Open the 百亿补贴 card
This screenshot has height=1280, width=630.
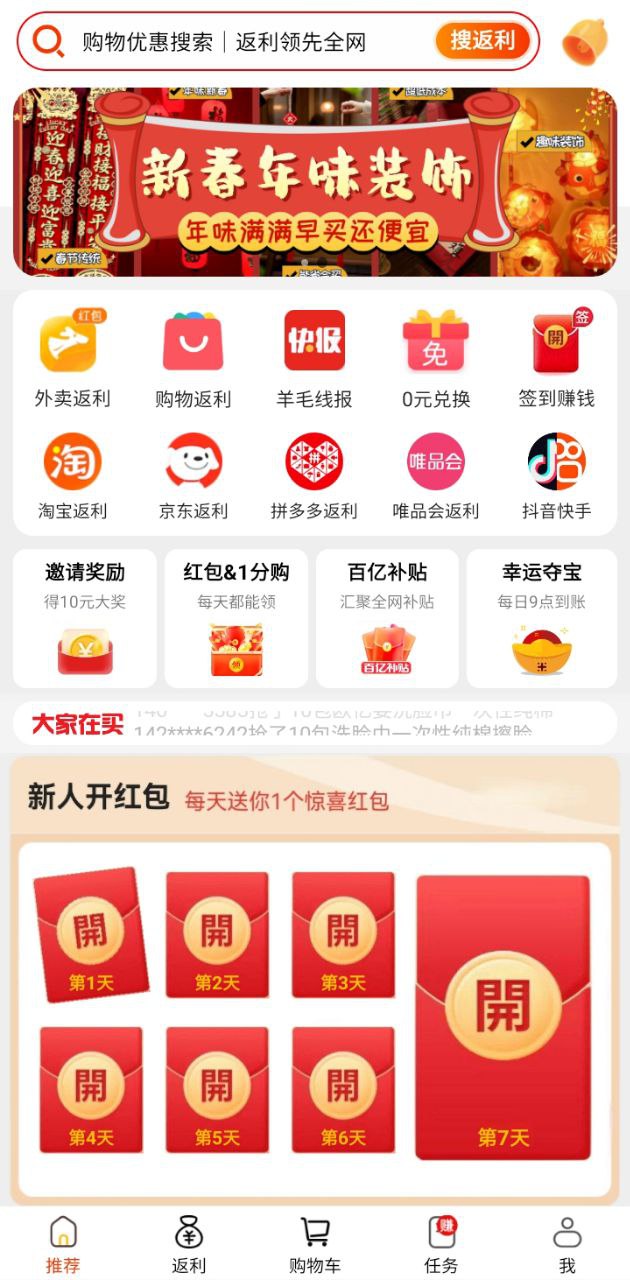[x=387, y=617]
